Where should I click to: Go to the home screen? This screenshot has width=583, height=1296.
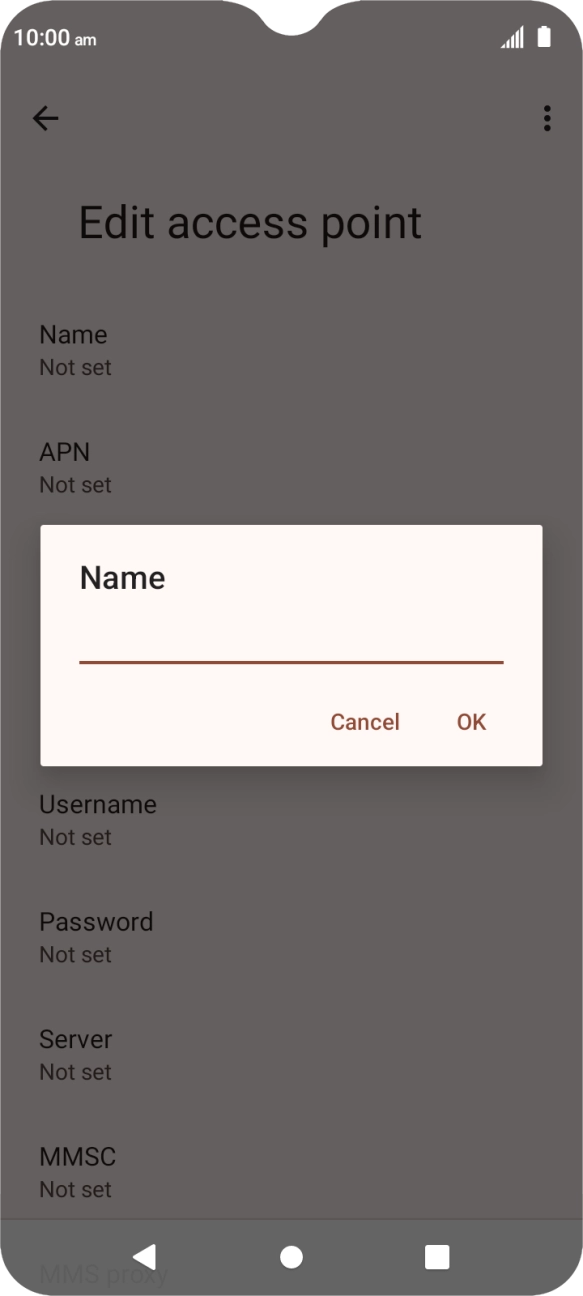click(x=291, y=1257)
